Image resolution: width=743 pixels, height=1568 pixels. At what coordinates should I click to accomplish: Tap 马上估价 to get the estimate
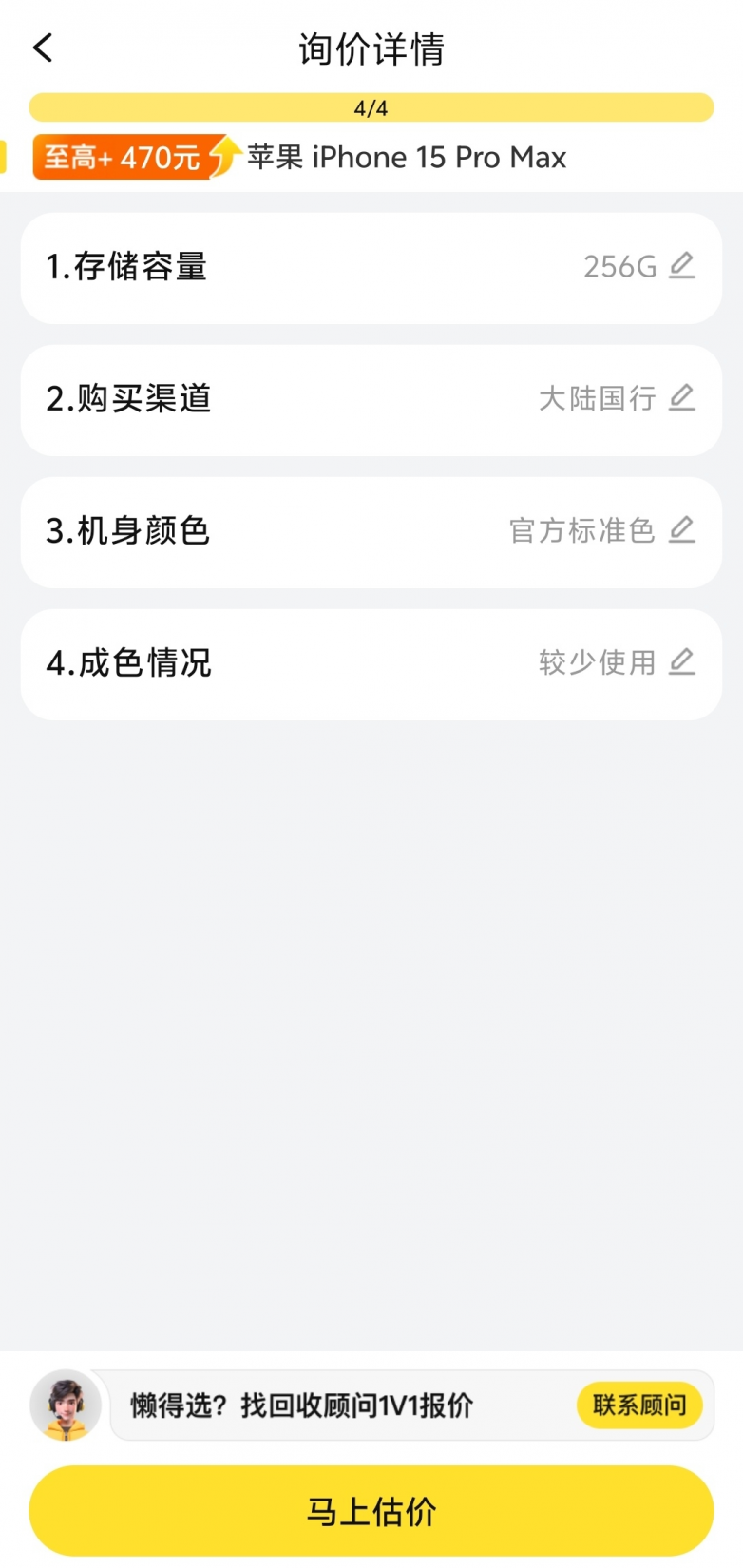(371, 1510)
